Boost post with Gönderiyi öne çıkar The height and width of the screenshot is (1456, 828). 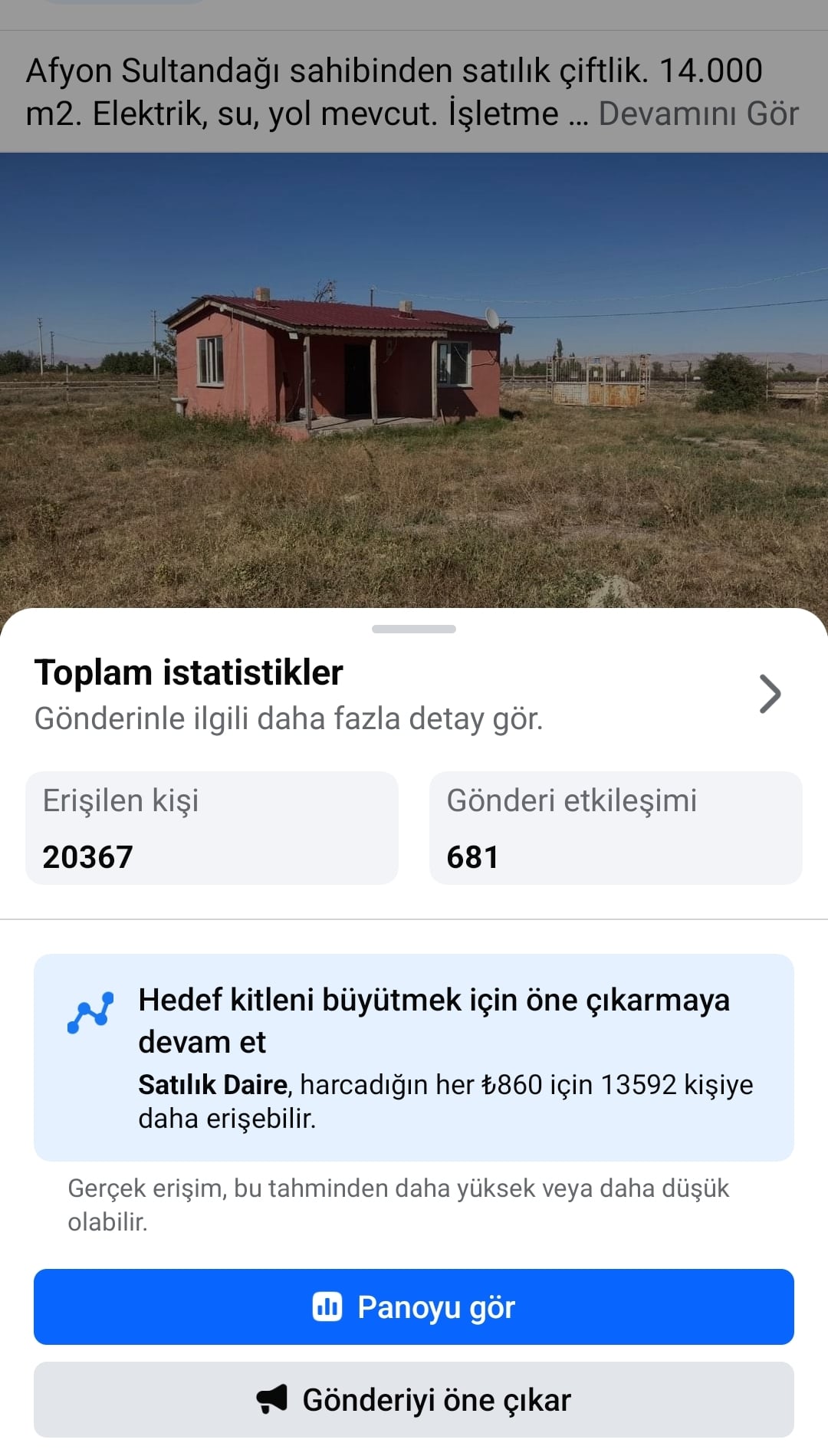pyautogui.click(x=414, y=1399)
